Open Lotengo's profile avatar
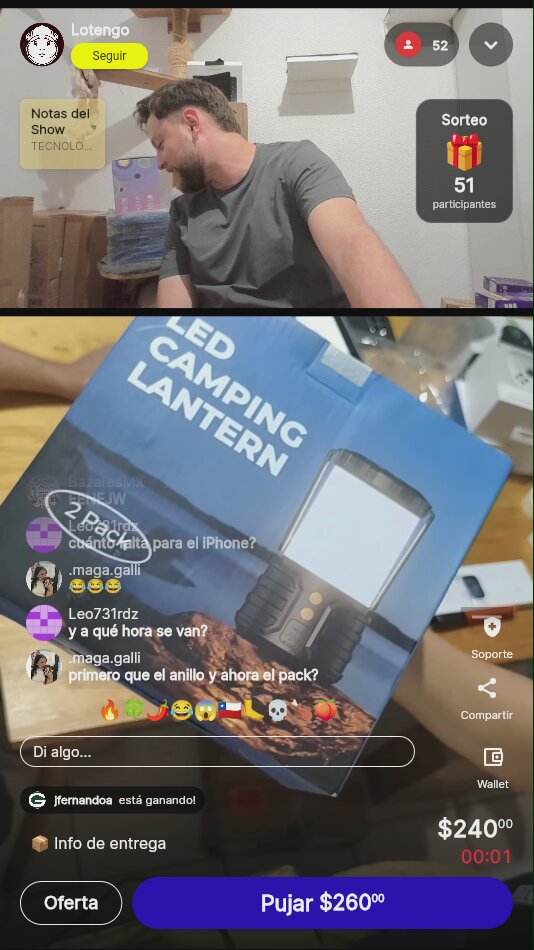This screenshot has width=534, height=950. pos(42,45)
